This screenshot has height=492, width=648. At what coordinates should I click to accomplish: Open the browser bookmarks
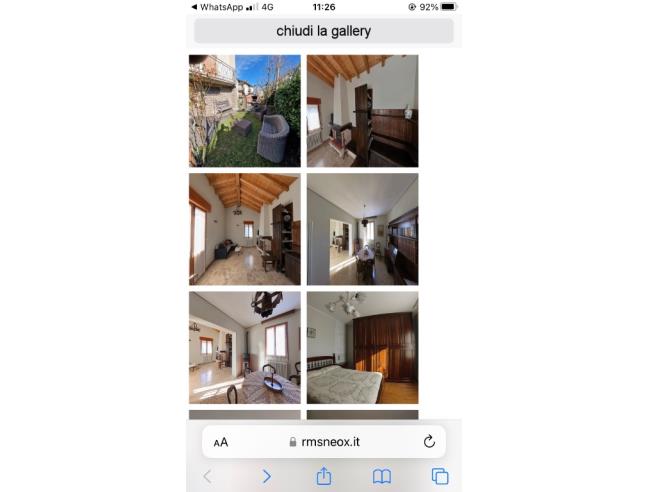tap(381, 476)
